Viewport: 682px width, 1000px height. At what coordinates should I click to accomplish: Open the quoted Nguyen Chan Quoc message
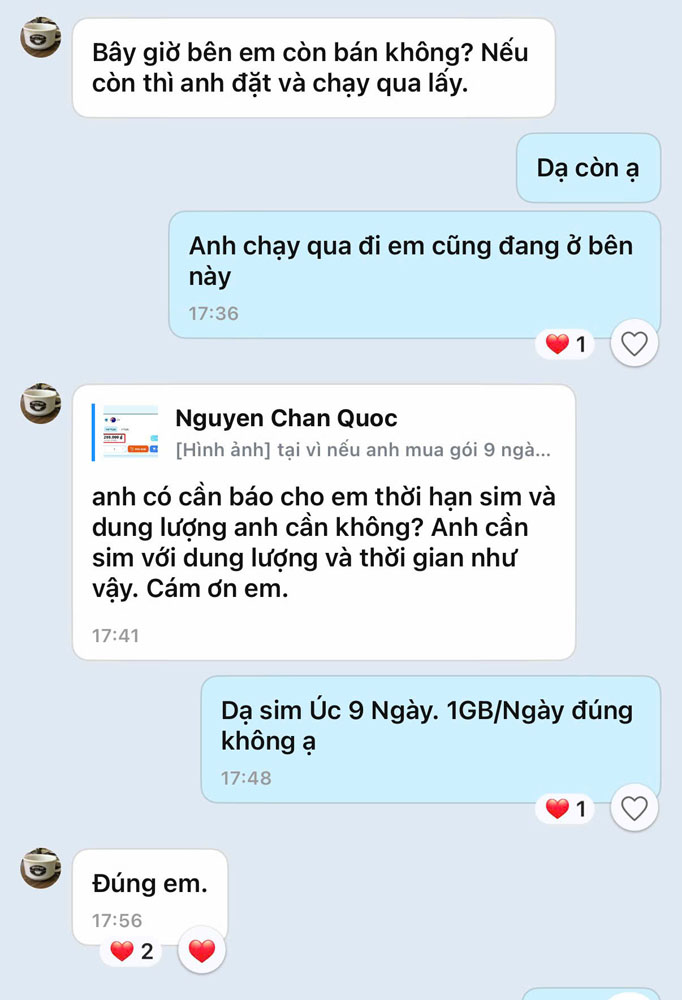(x=324, y=433)
